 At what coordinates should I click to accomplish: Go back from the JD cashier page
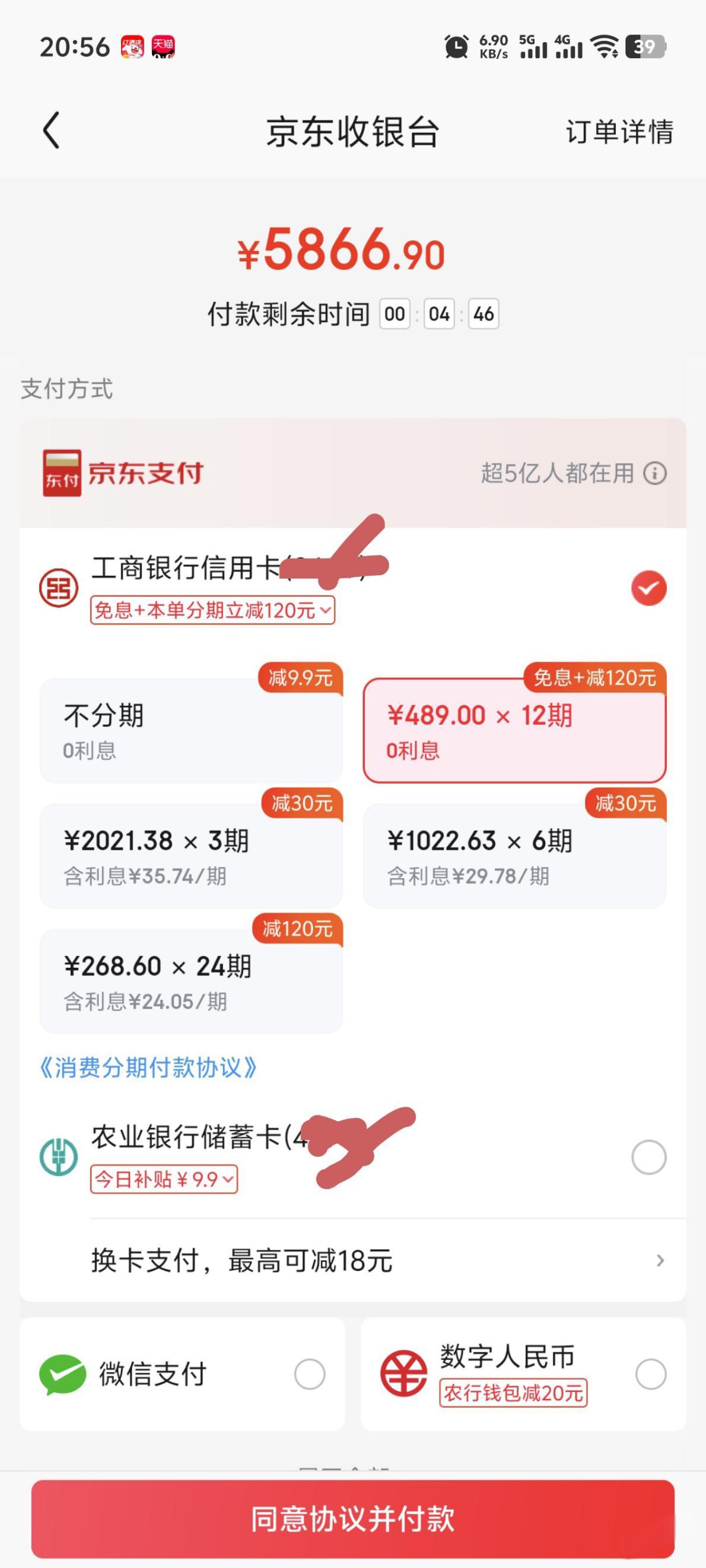pyautogui.click(x=52, y=130)
